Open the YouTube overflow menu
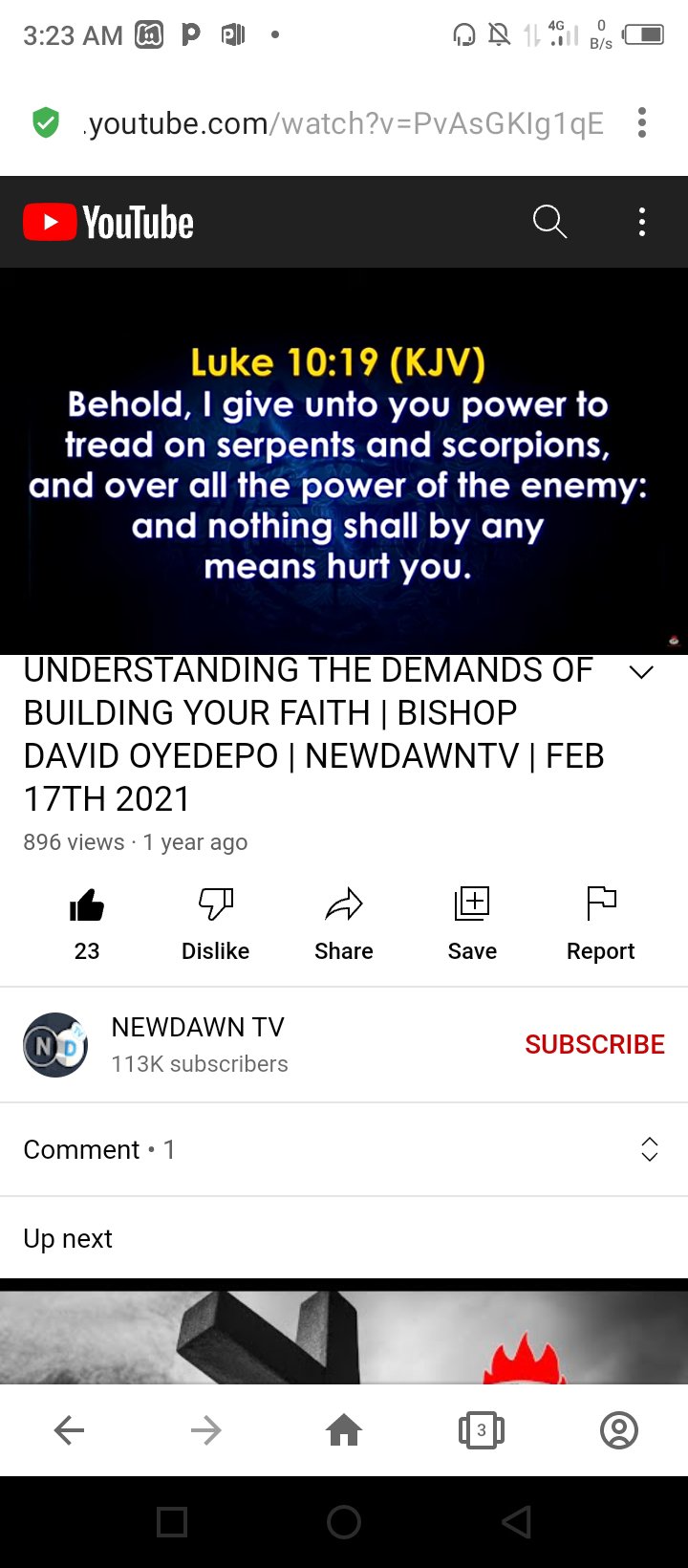Screen dimensions: 688x1568 [x=642, y=222]
